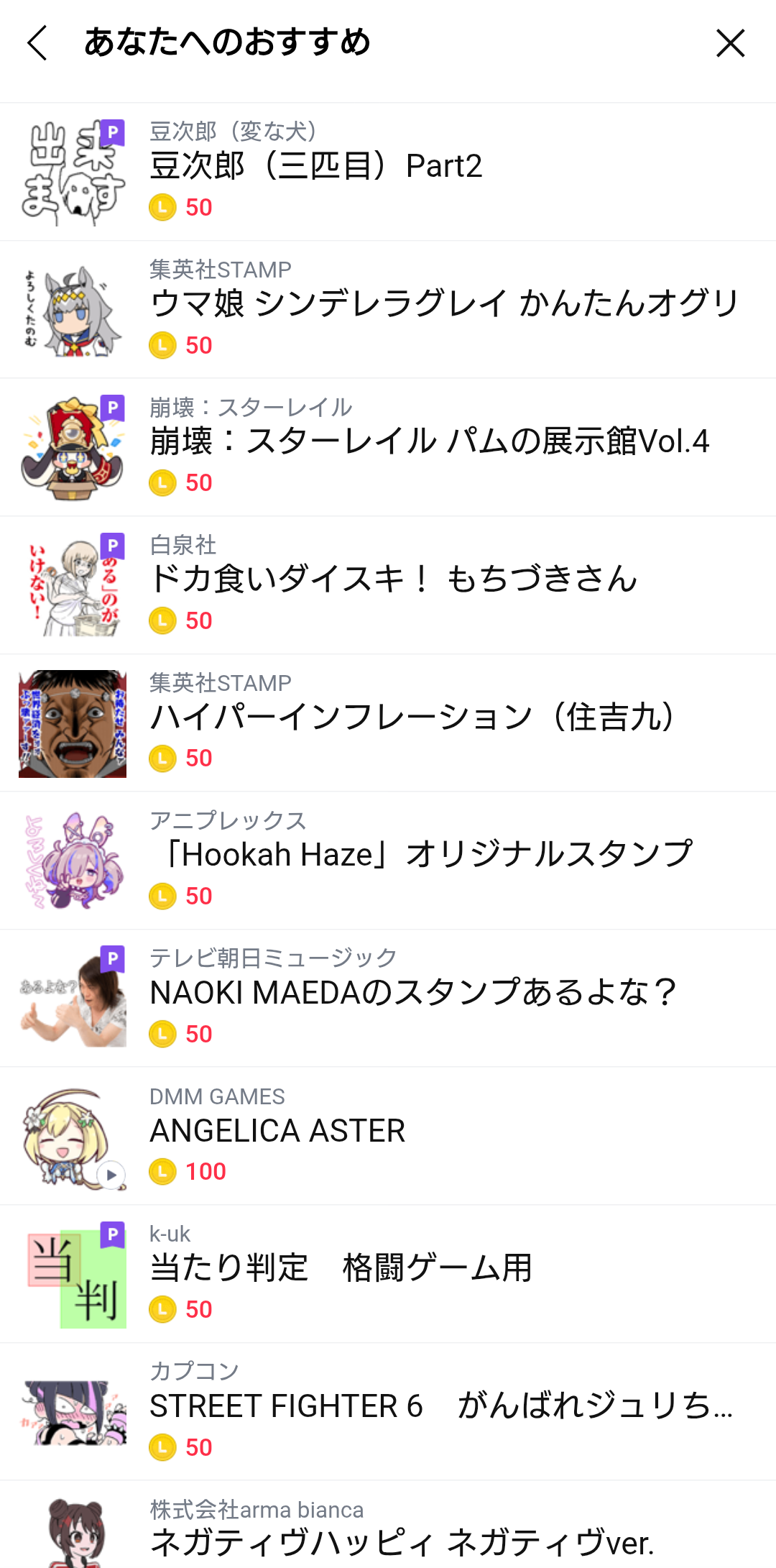Close the recommendations screen
Screen dimensions: 776x1568
pos(730,43)
